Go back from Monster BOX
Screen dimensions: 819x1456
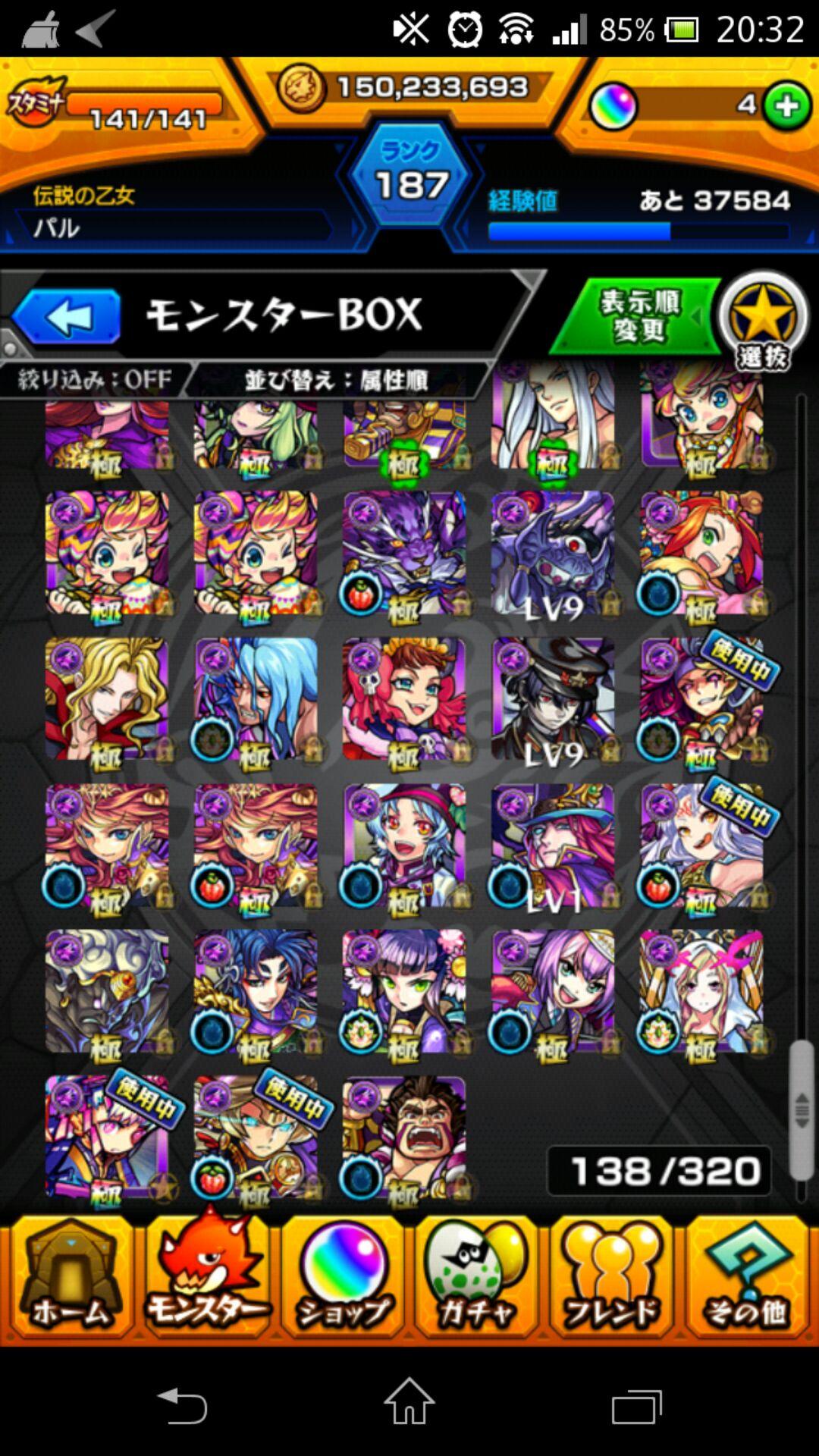click(x=68, y=316)
